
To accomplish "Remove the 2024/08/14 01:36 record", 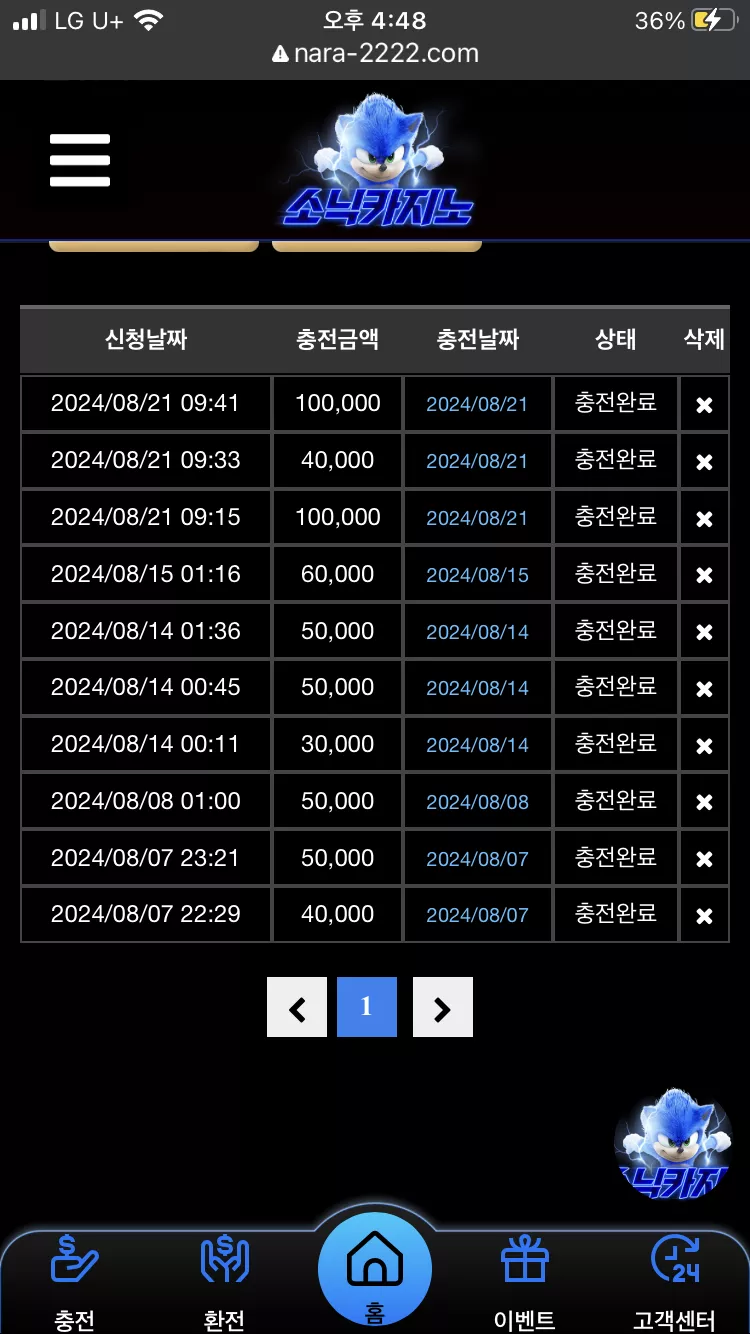I will 704,632.
